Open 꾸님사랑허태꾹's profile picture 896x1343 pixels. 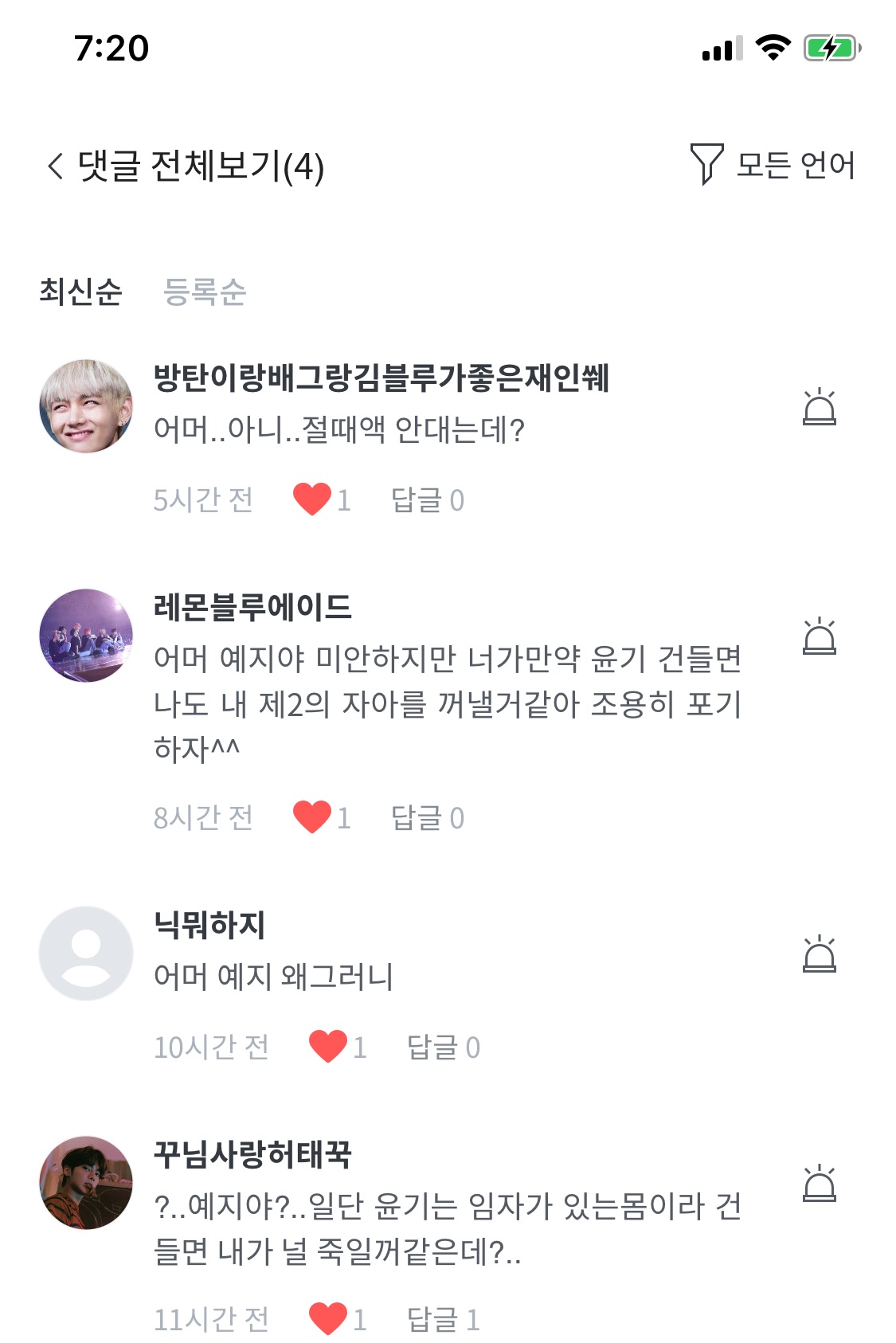point(86,1183)
